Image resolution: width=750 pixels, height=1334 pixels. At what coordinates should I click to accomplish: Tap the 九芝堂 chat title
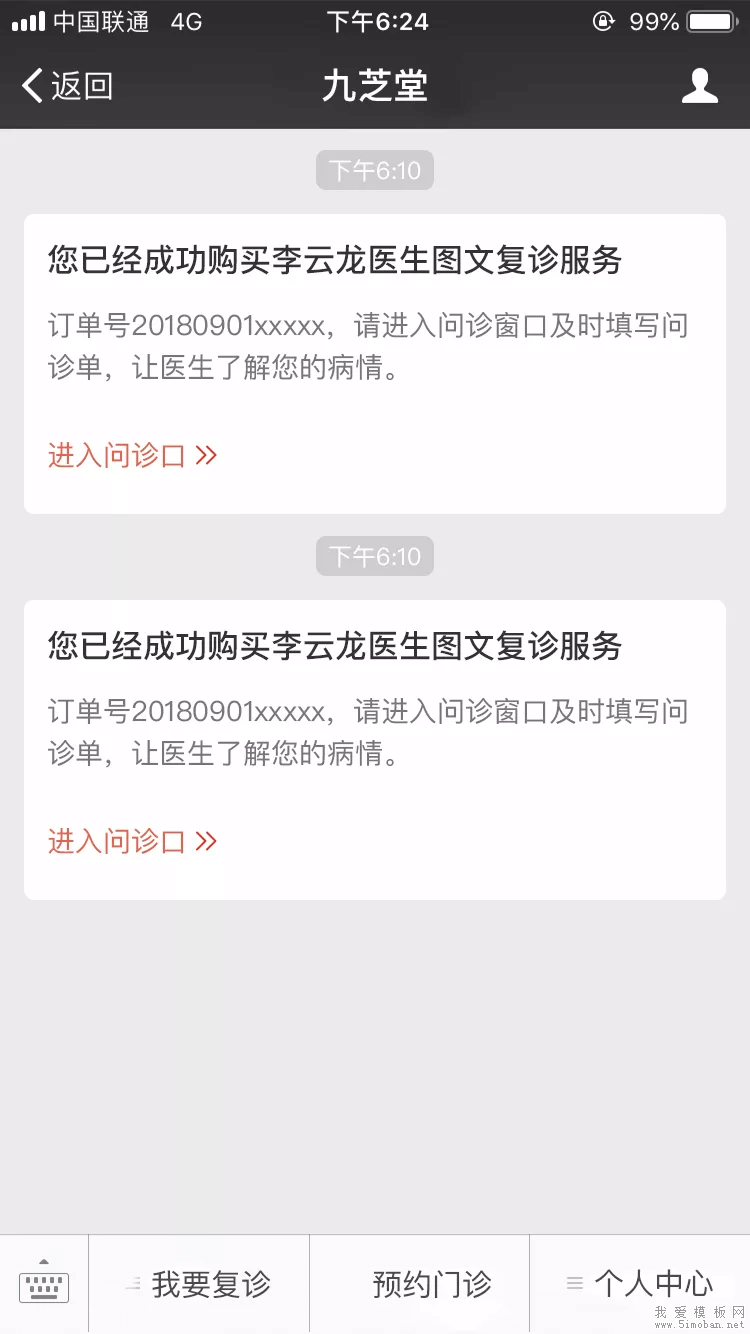[375, 87]
